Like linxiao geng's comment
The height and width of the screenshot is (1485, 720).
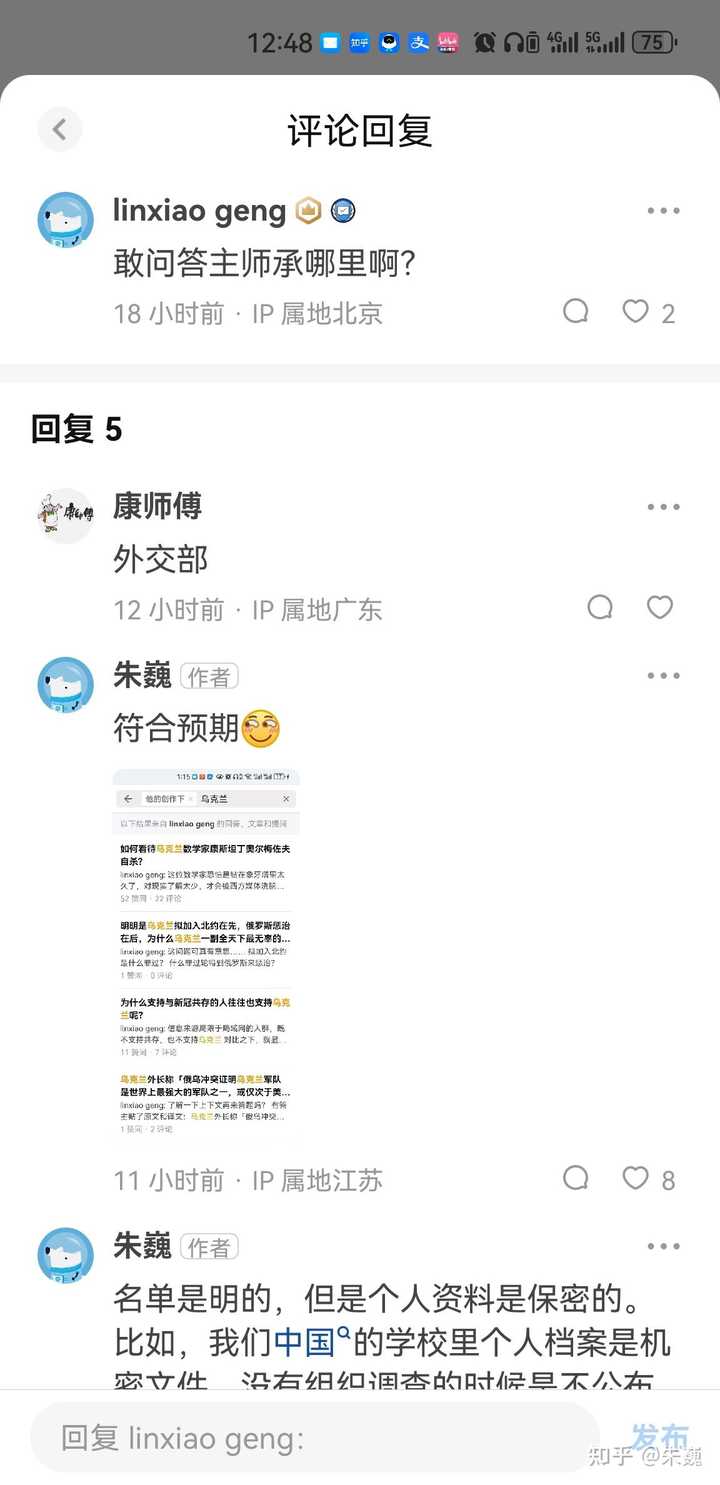(636, 312)
